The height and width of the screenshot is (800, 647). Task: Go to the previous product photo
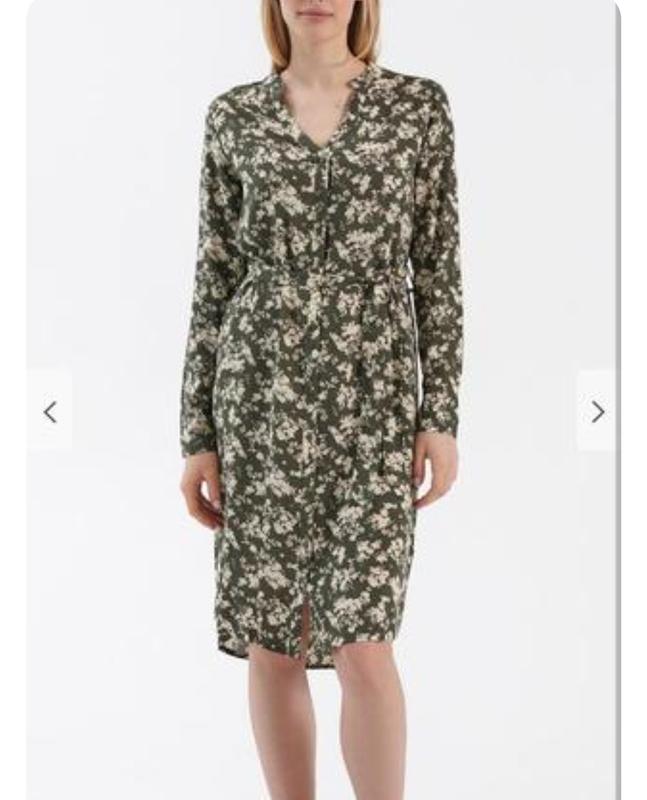point(50,411)
